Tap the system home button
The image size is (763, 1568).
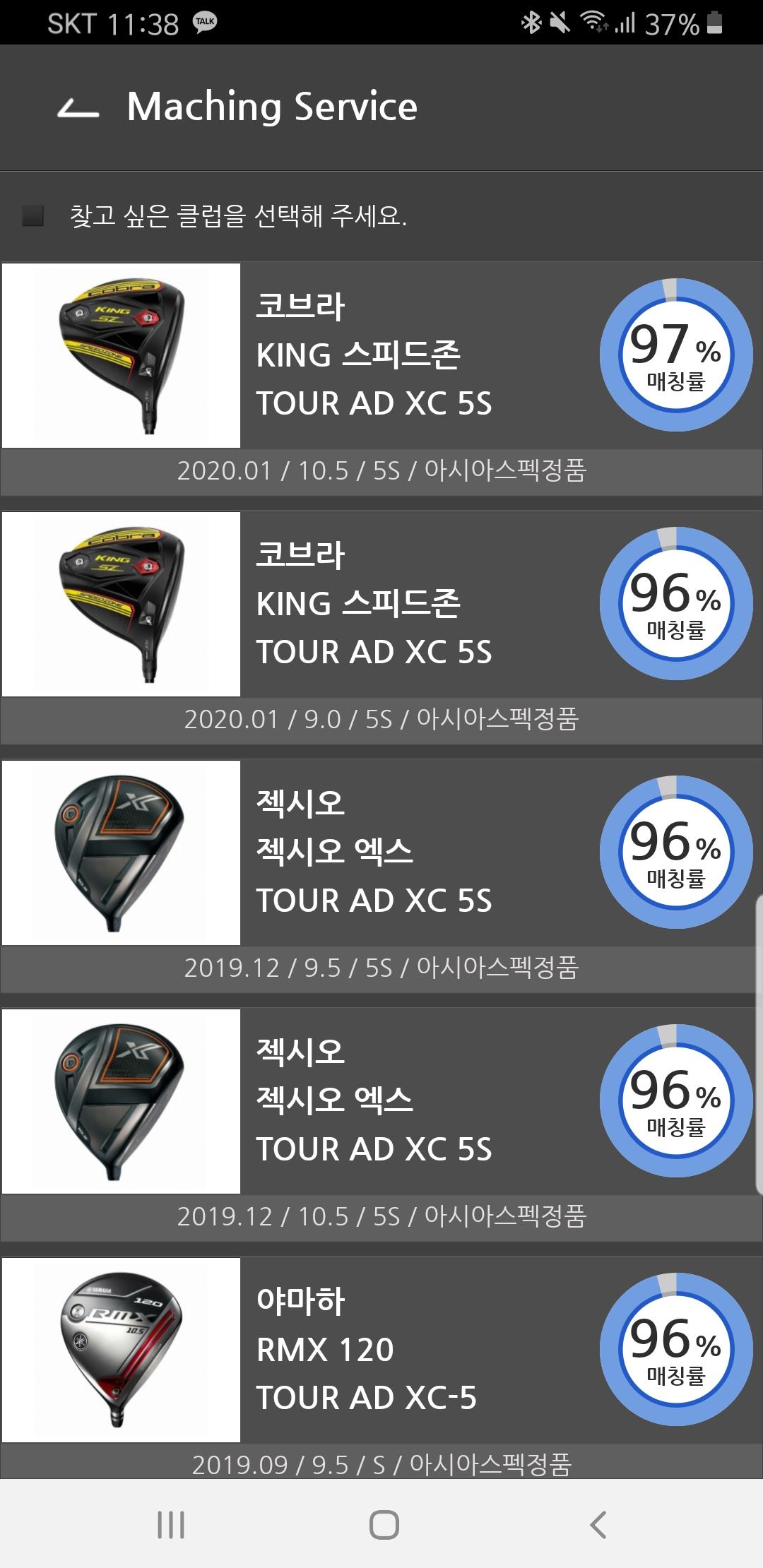click(384, 1525)
